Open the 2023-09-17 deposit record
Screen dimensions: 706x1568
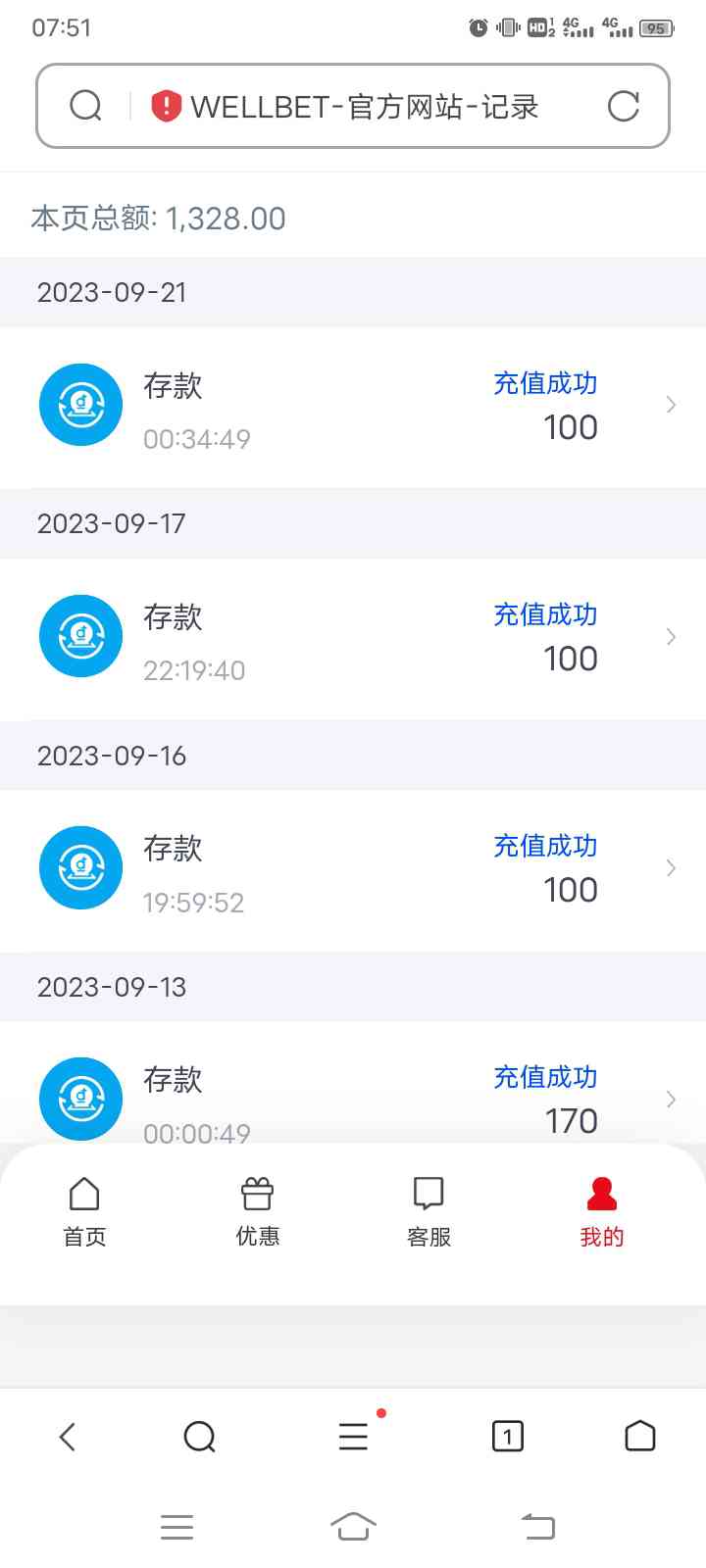point(353,638)
